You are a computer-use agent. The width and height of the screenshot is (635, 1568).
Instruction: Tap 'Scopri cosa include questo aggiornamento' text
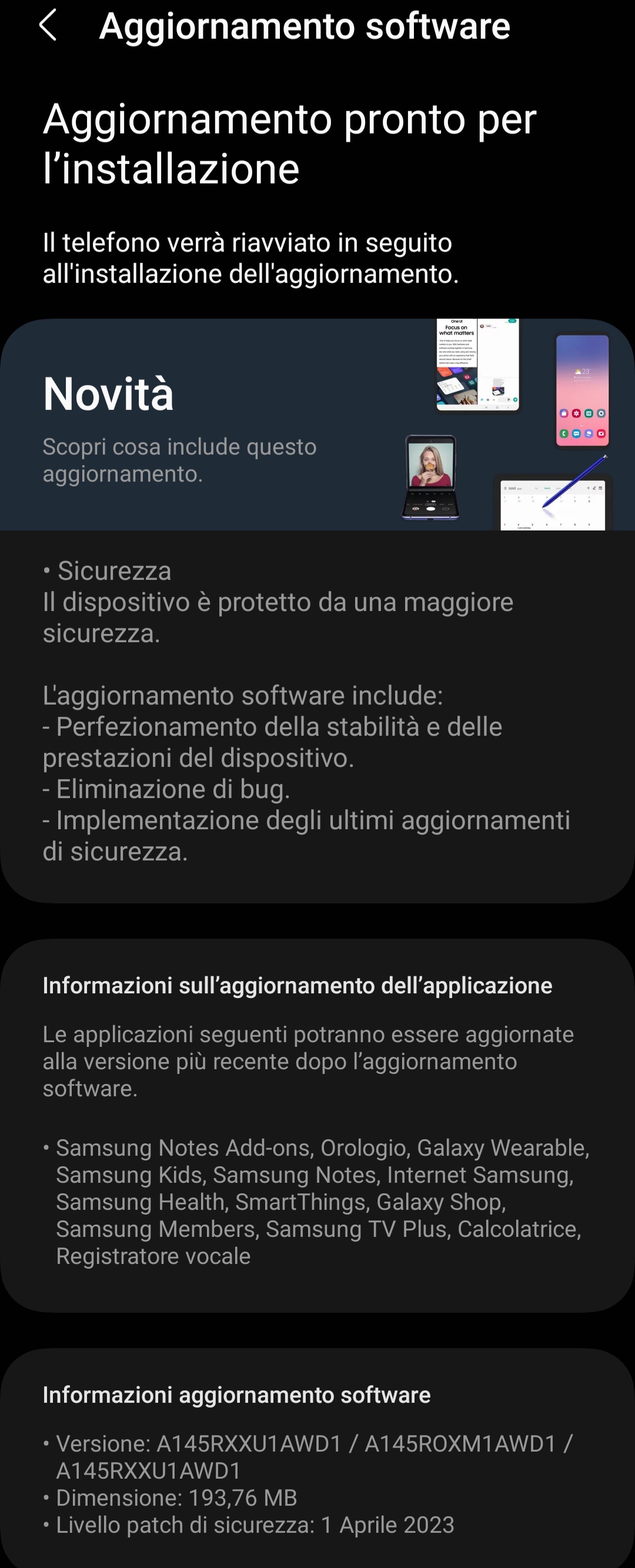pyautogui.click(x=179, y=461)
